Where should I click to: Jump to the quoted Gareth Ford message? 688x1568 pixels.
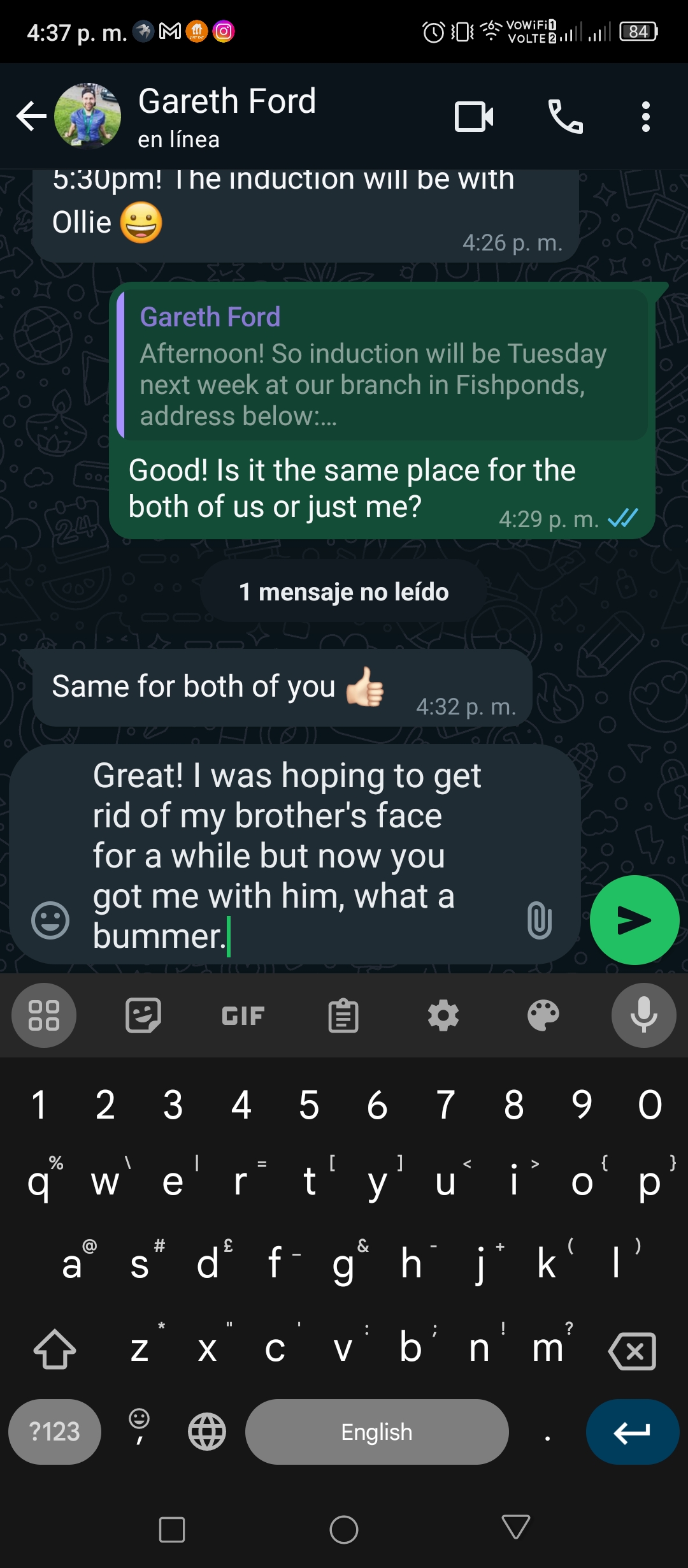coord(382,366)
